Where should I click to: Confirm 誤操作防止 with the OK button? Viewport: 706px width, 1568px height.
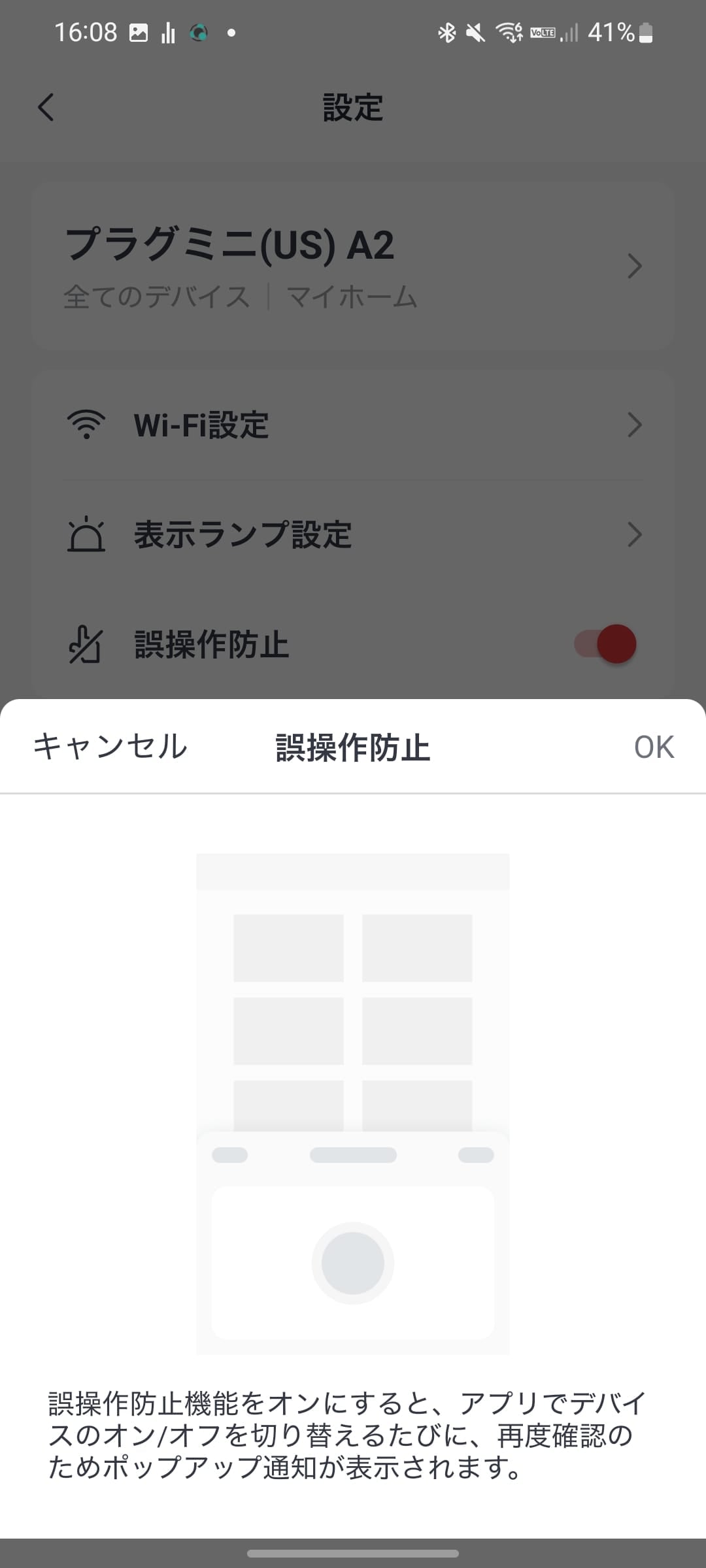point(653,747)
